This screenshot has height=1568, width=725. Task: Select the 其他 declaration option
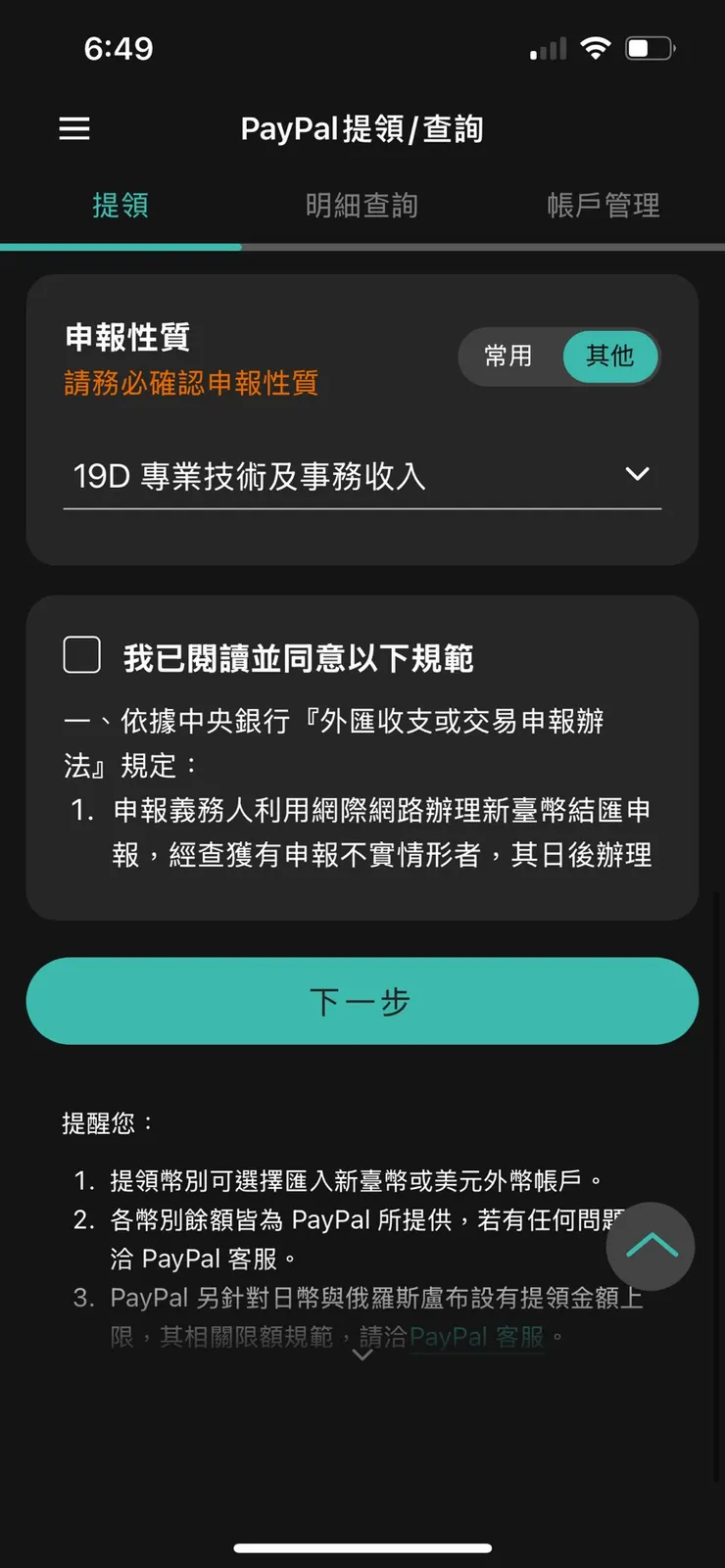[610, 356]
